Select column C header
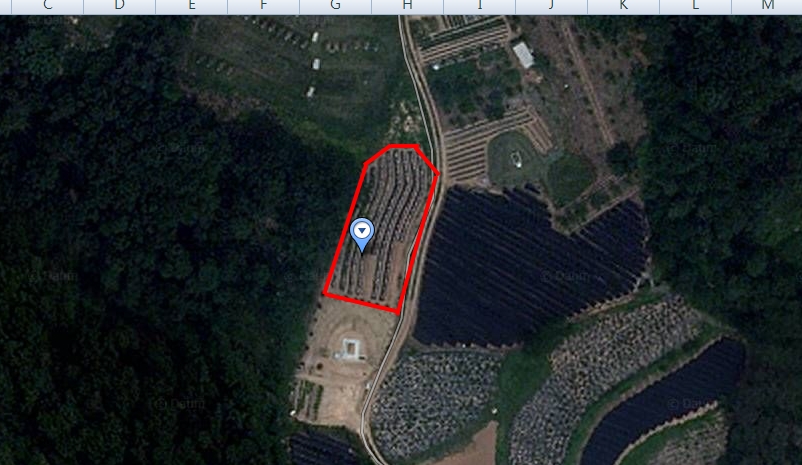The width and height of the screenshot is (802, 465). (x=47, y=6)
